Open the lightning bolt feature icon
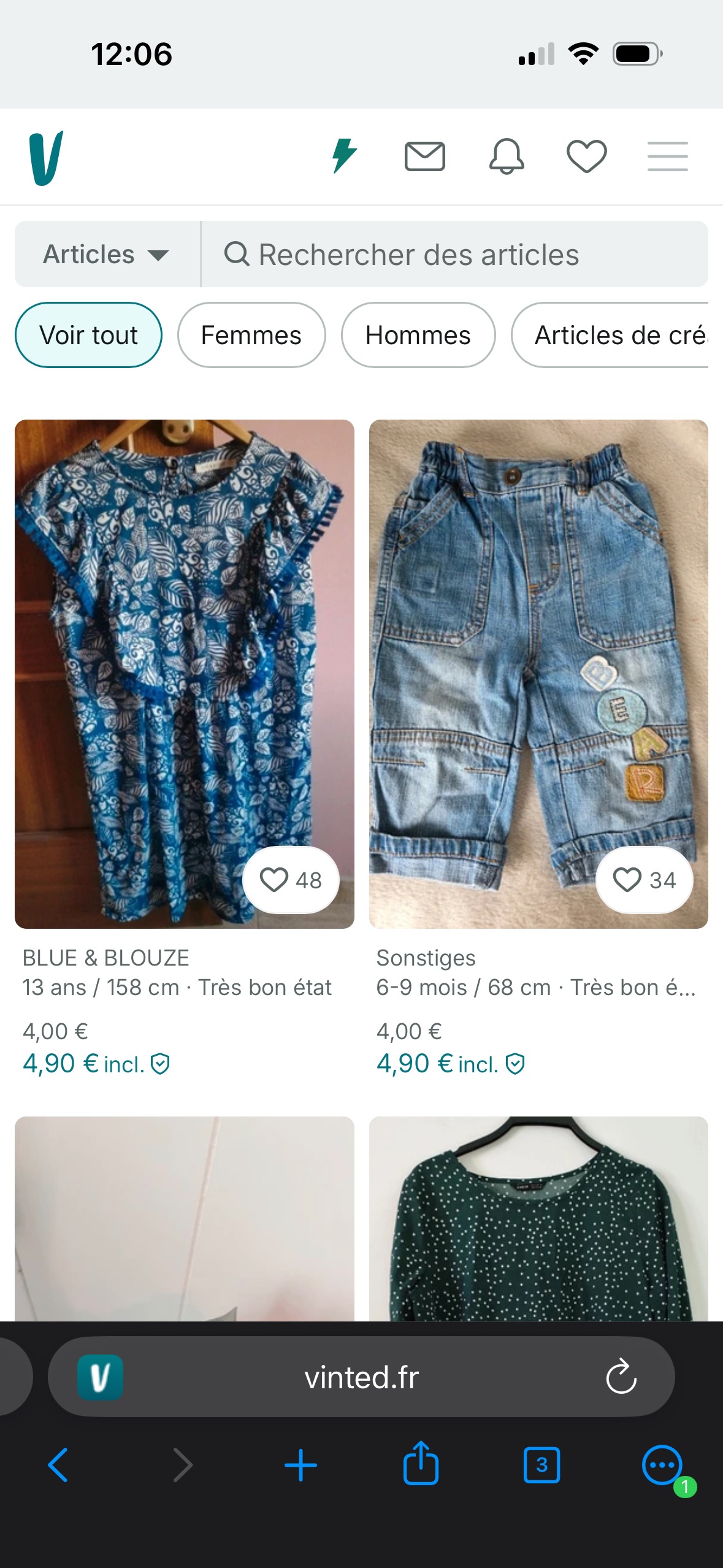 pyautogui.click(x=345, y=156)
